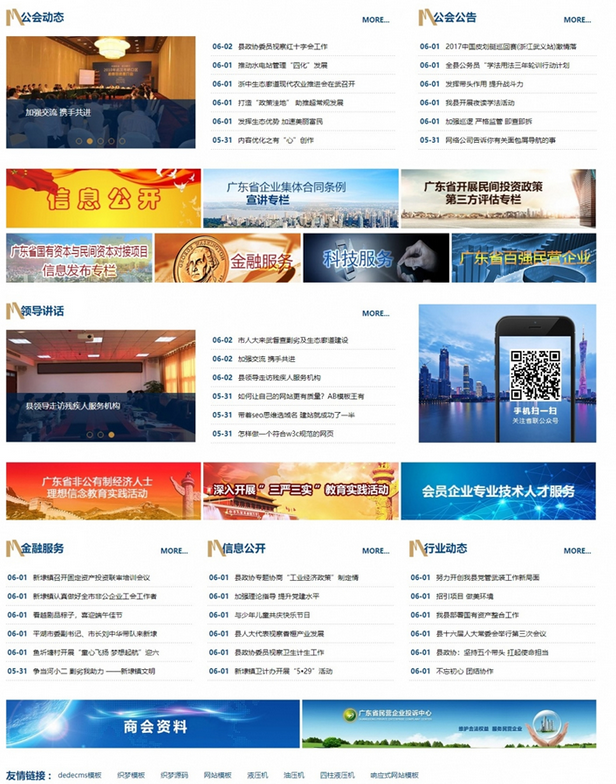Open the 深入开展"三严三实"教育实践活动 banner
This screenshot has height=784, width=616.
coord(299,491)
